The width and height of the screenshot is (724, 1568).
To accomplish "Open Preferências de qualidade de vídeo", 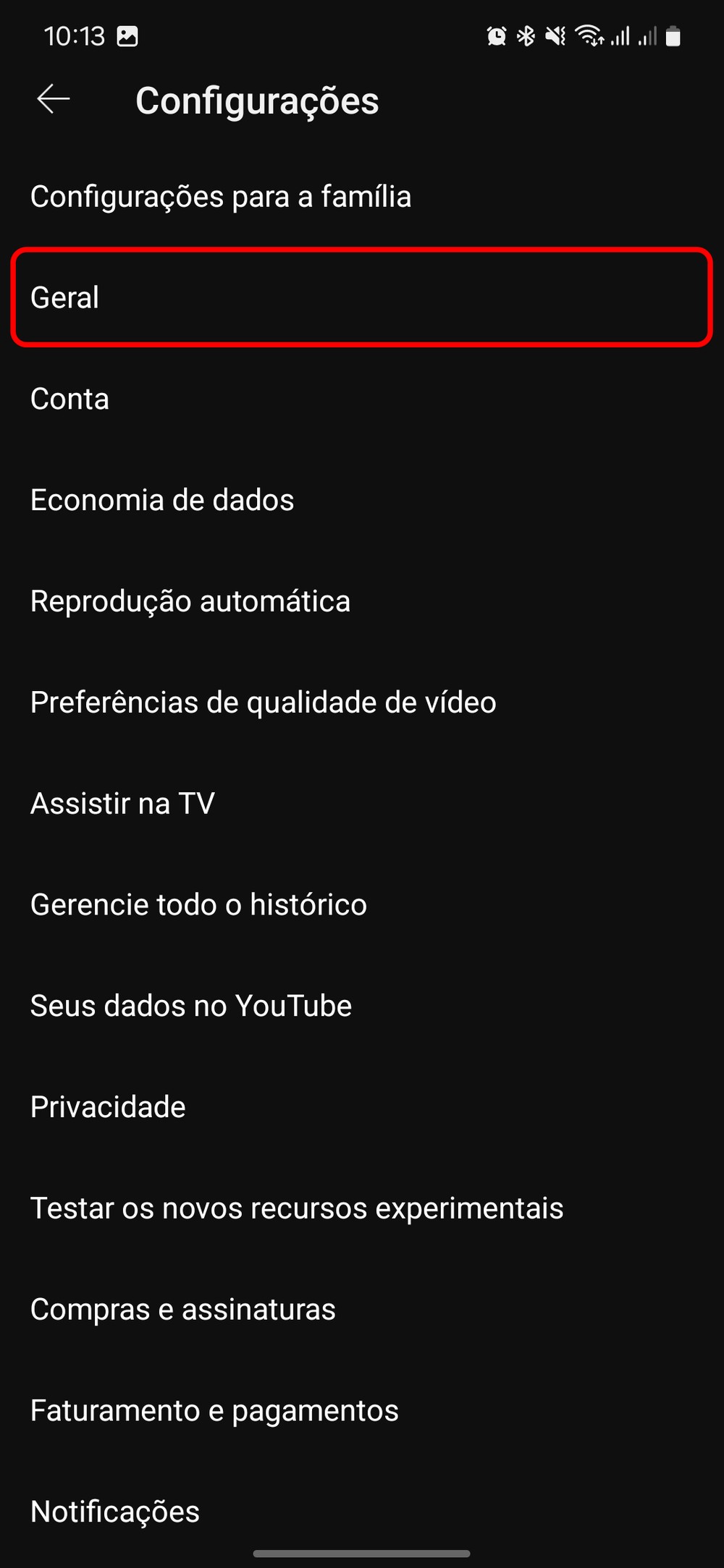I will click(x=264, y=703).
